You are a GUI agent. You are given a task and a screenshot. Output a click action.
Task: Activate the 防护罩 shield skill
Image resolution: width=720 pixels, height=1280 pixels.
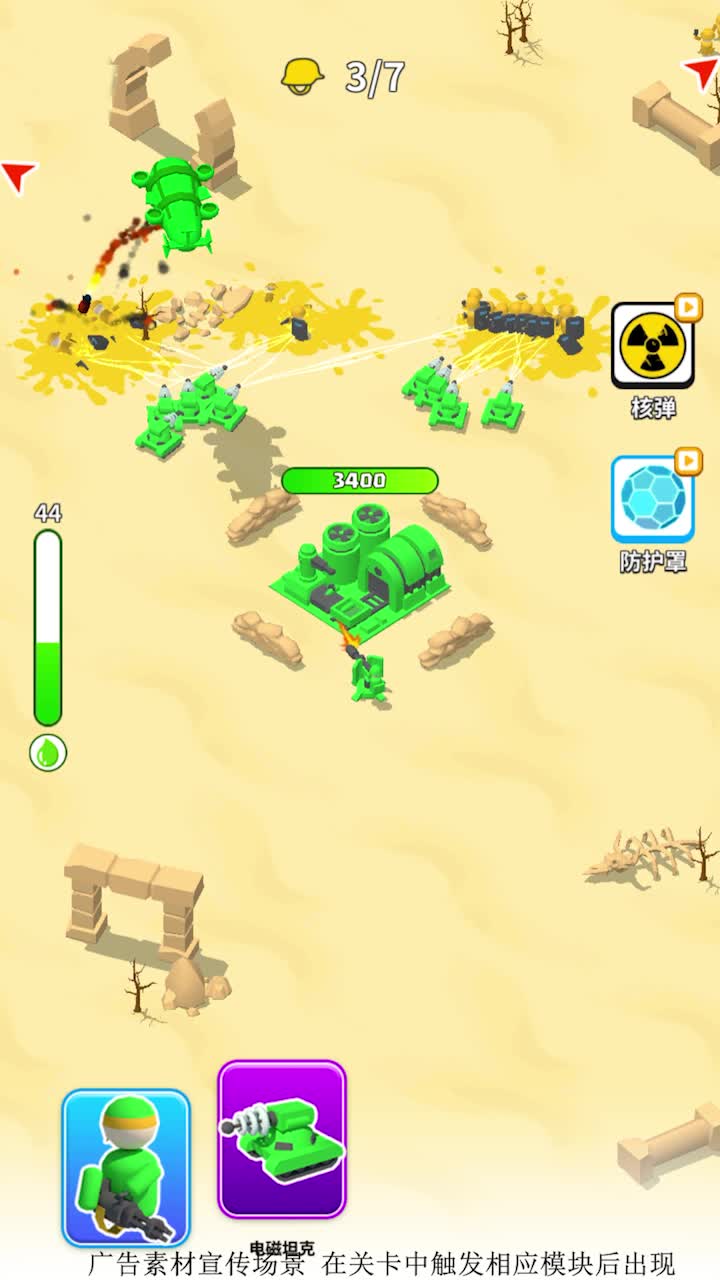click(x=653, y=499)
